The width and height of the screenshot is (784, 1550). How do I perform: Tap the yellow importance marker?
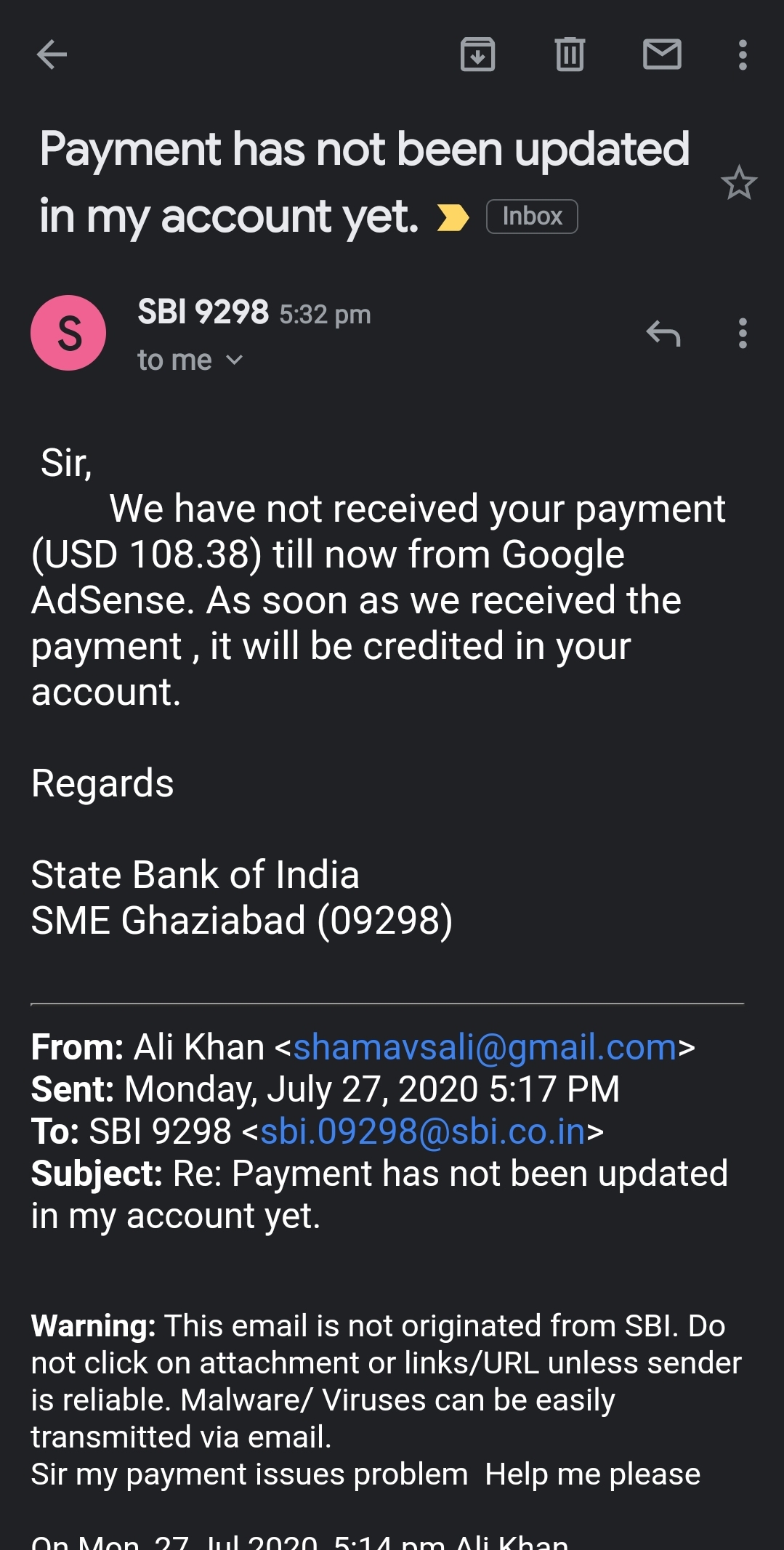click(453, 217)
